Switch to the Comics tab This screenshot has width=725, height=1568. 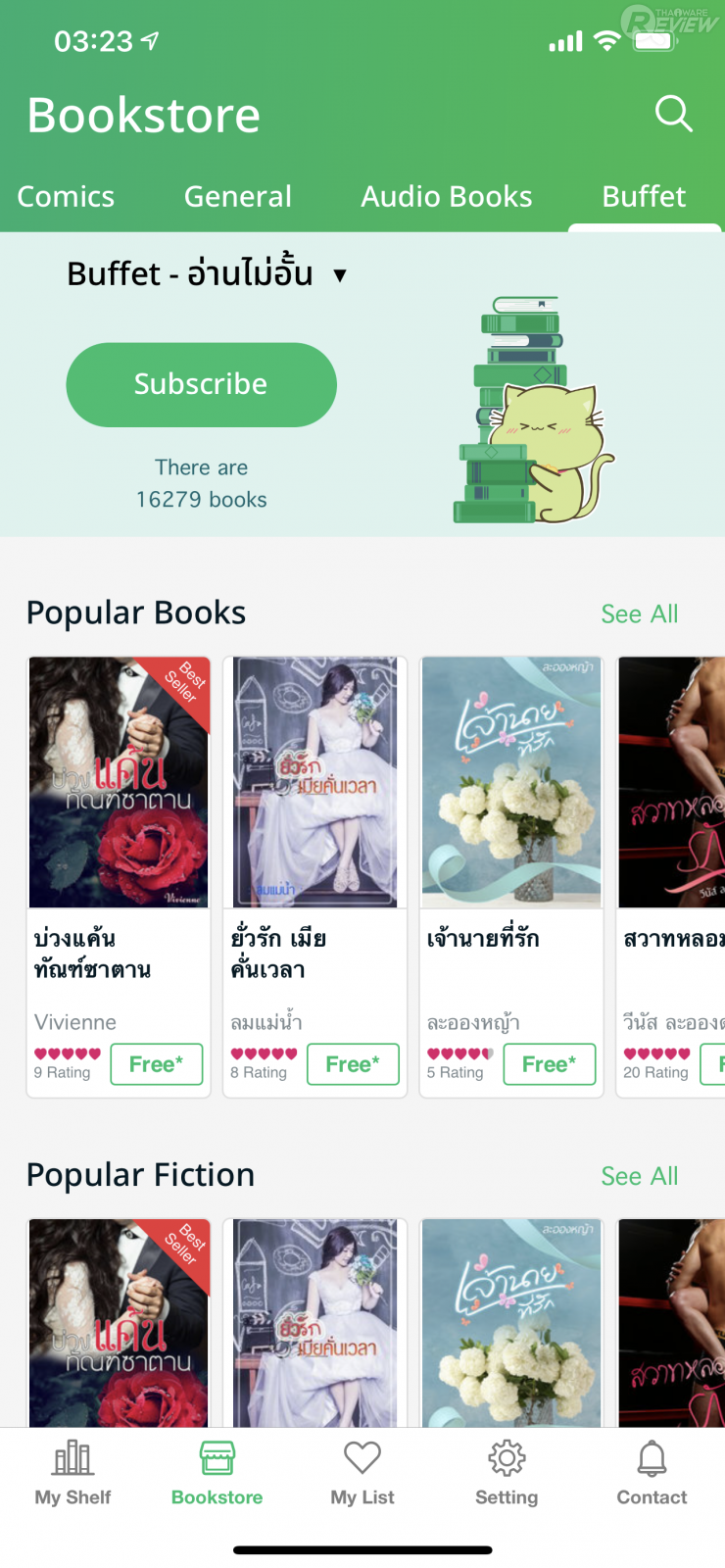point(66,197)
